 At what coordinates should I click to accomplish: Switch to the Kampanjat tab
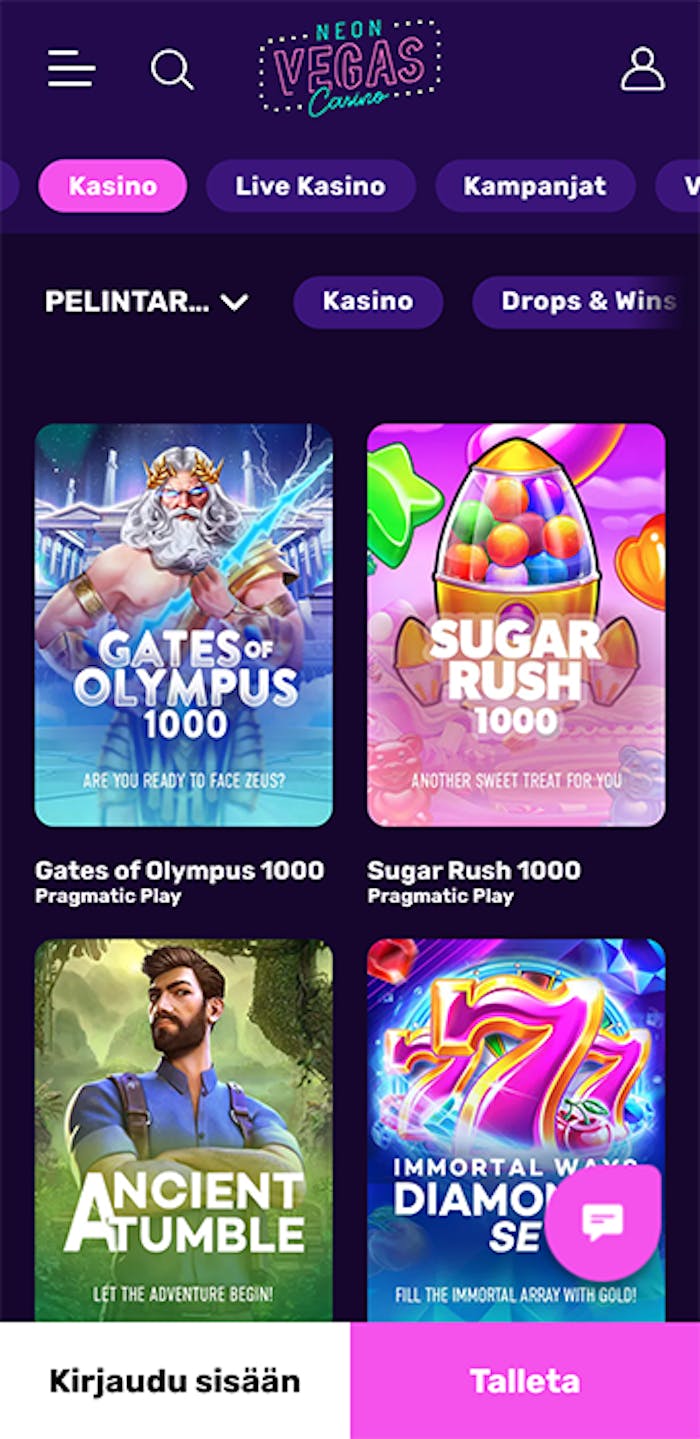(x=535, y=186)
